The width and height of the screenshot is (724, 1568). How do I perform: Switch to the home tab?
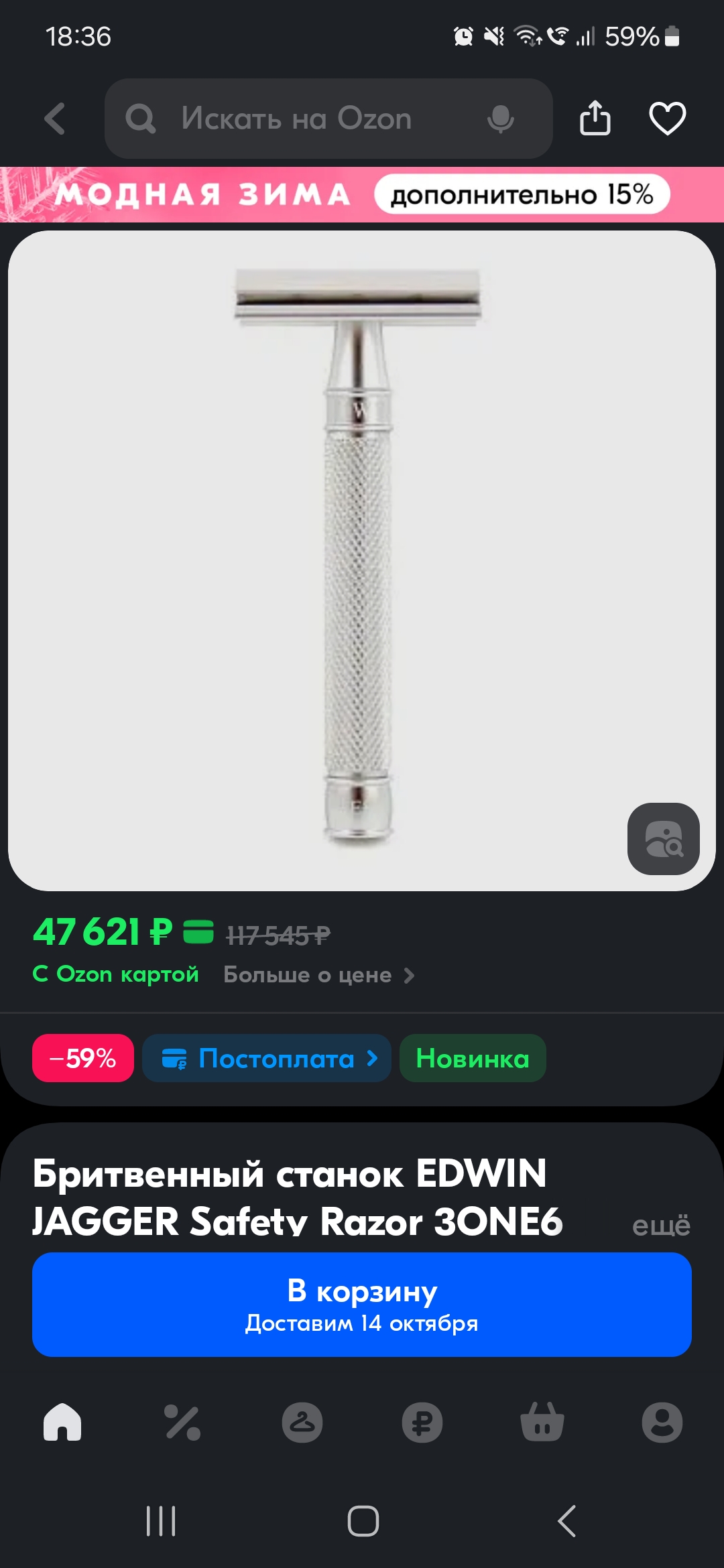tap(62, 1422)
